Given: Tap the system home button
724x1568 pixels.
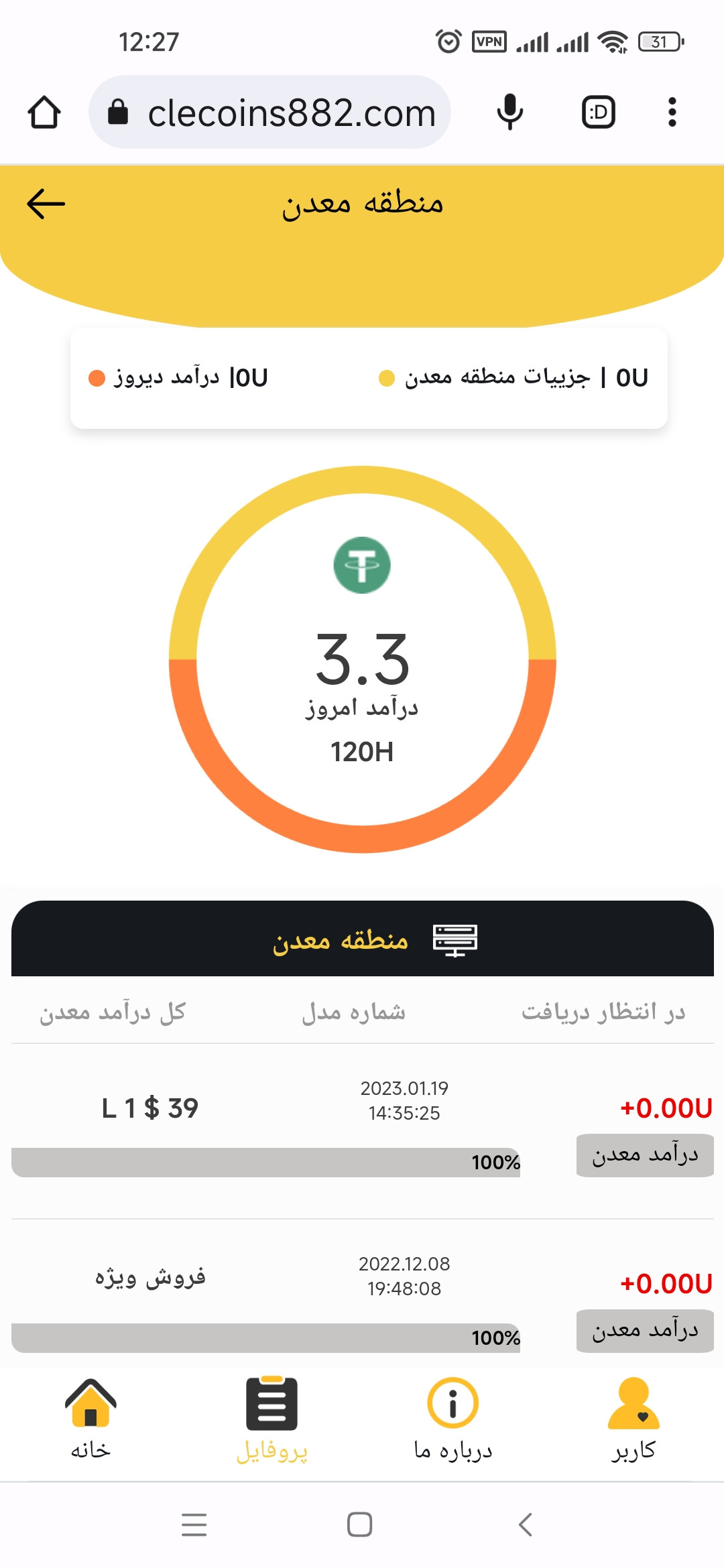Looking at the screenshot, I should tap(360, 1524).
